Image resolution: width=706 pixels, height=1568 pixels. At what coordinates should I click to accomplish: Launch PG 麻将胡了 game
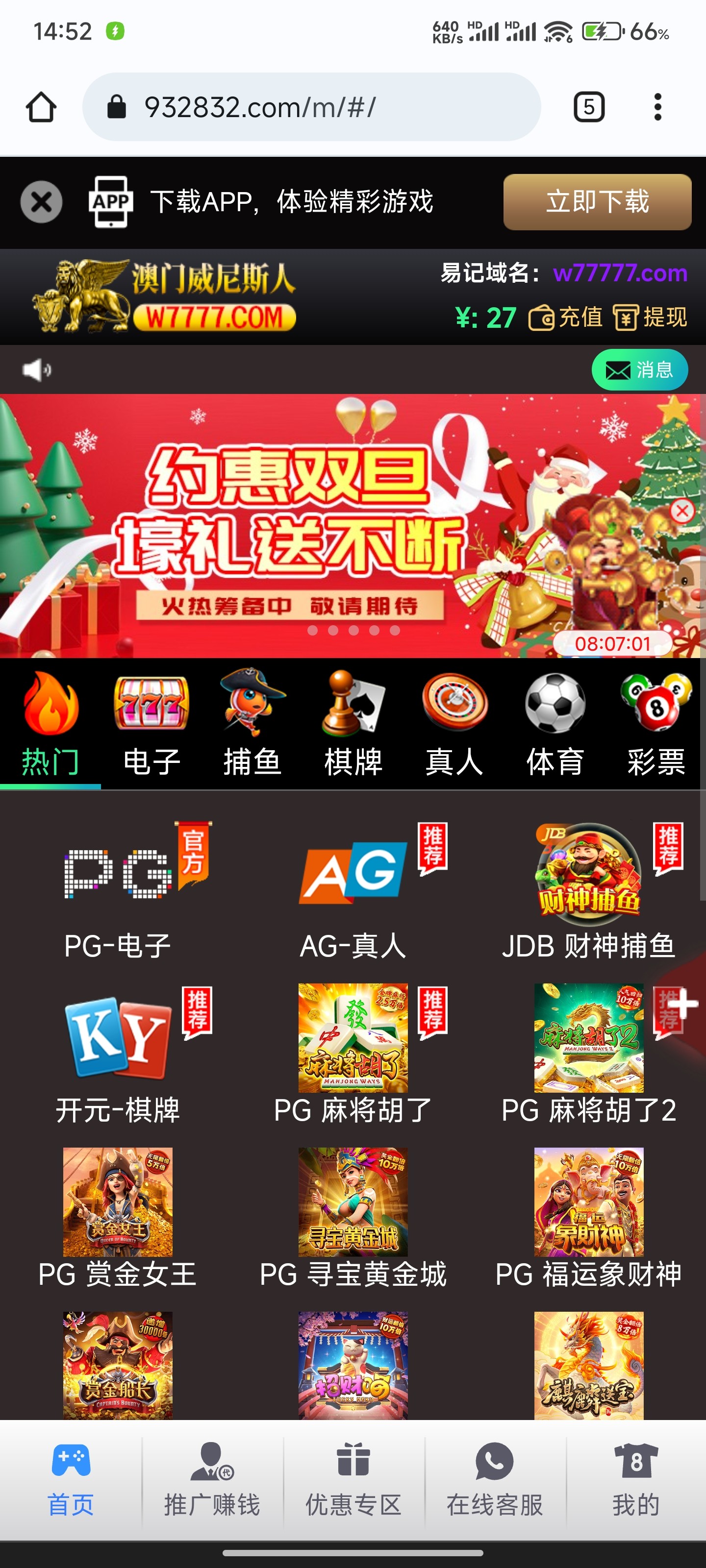[x=353, y=1053]
